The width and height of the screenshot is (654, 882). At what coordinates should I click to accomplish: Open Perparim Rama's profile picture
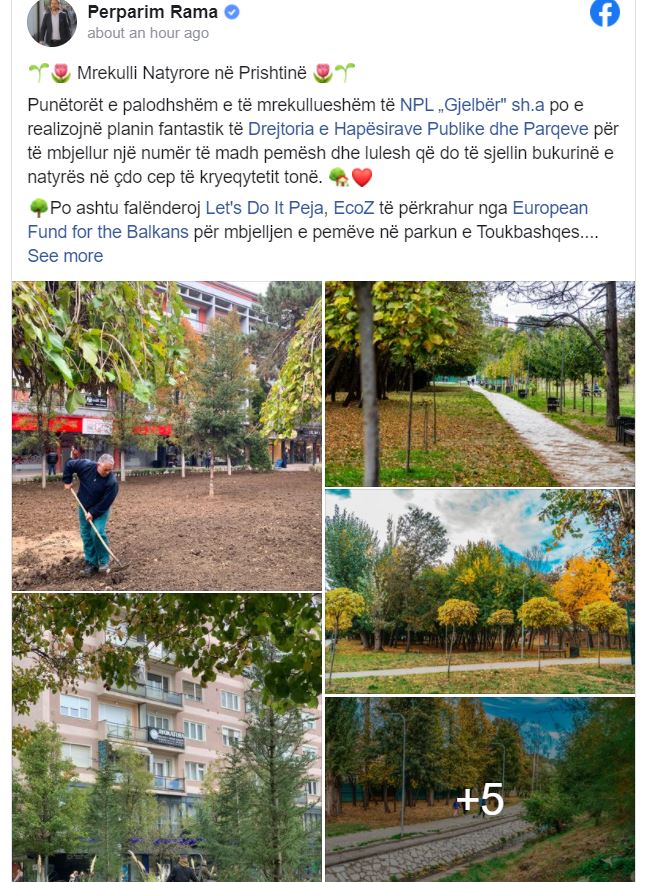pos(51,22)
